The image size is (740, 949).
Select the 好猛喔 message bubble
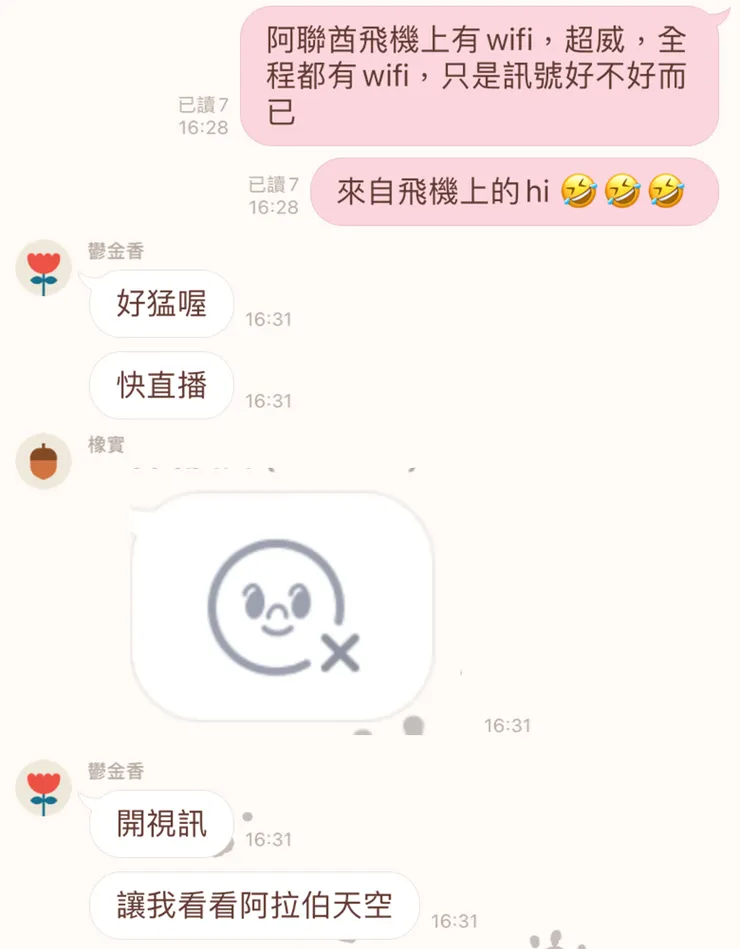tap(160, 304)
